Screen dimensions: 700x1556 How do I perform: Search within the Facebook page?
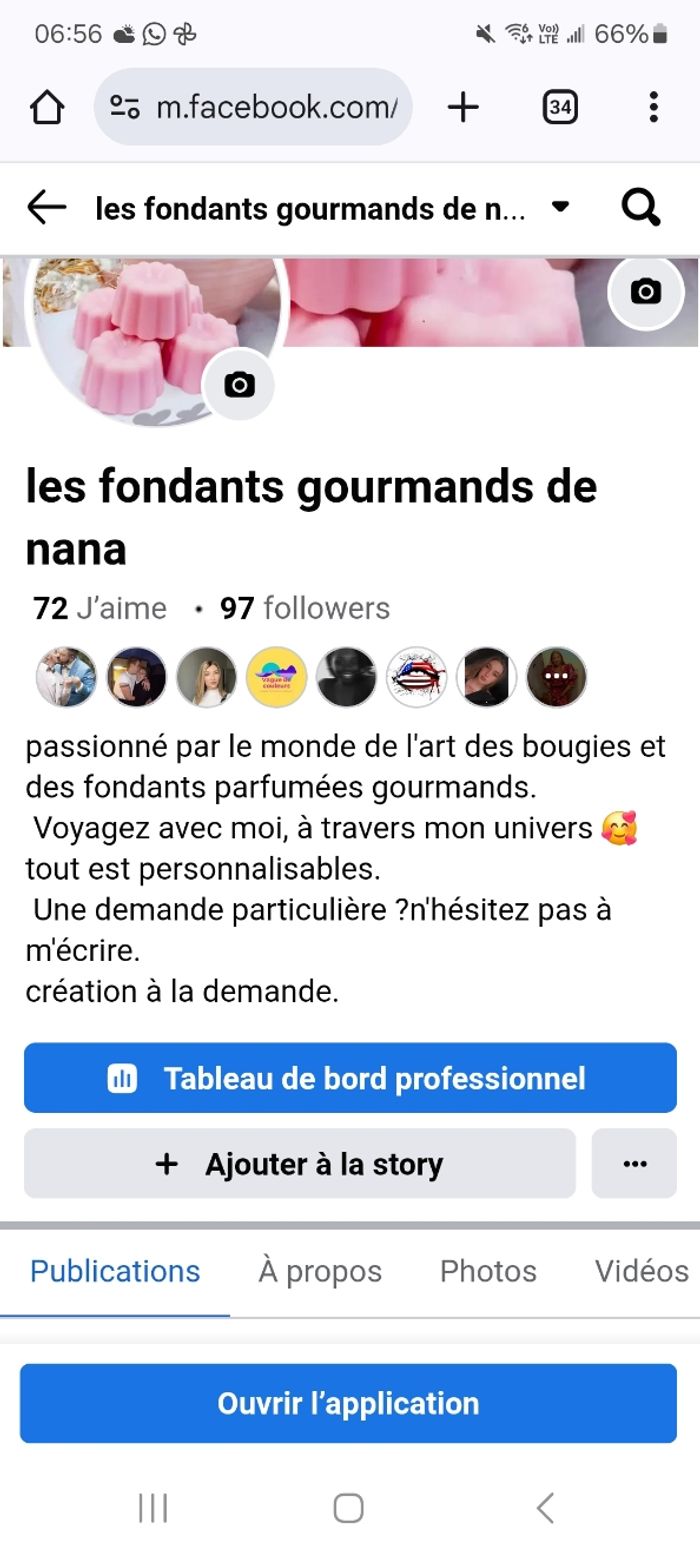(x=640, y=208)
